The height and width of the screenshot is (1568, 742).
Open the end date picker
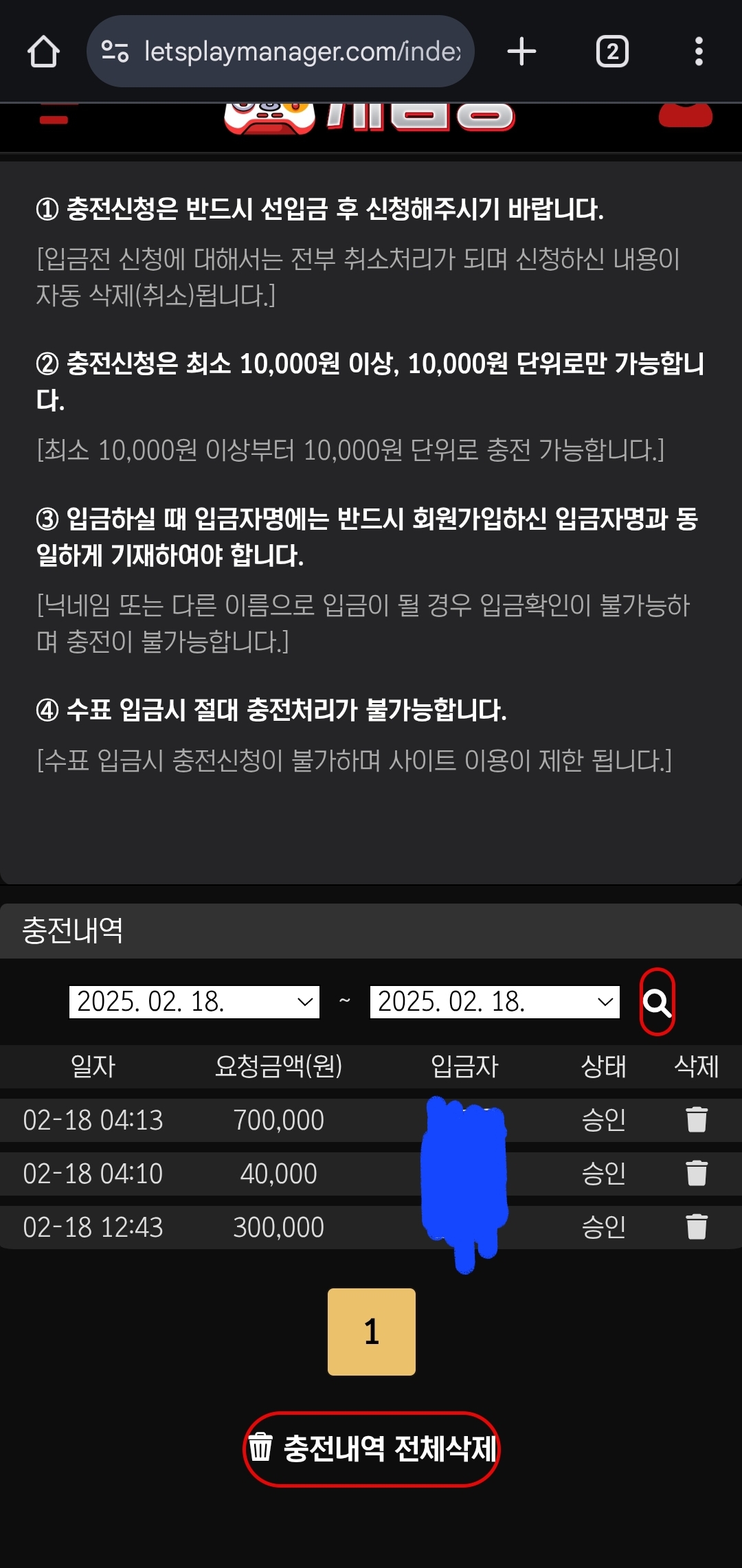tap(495, 1002)
